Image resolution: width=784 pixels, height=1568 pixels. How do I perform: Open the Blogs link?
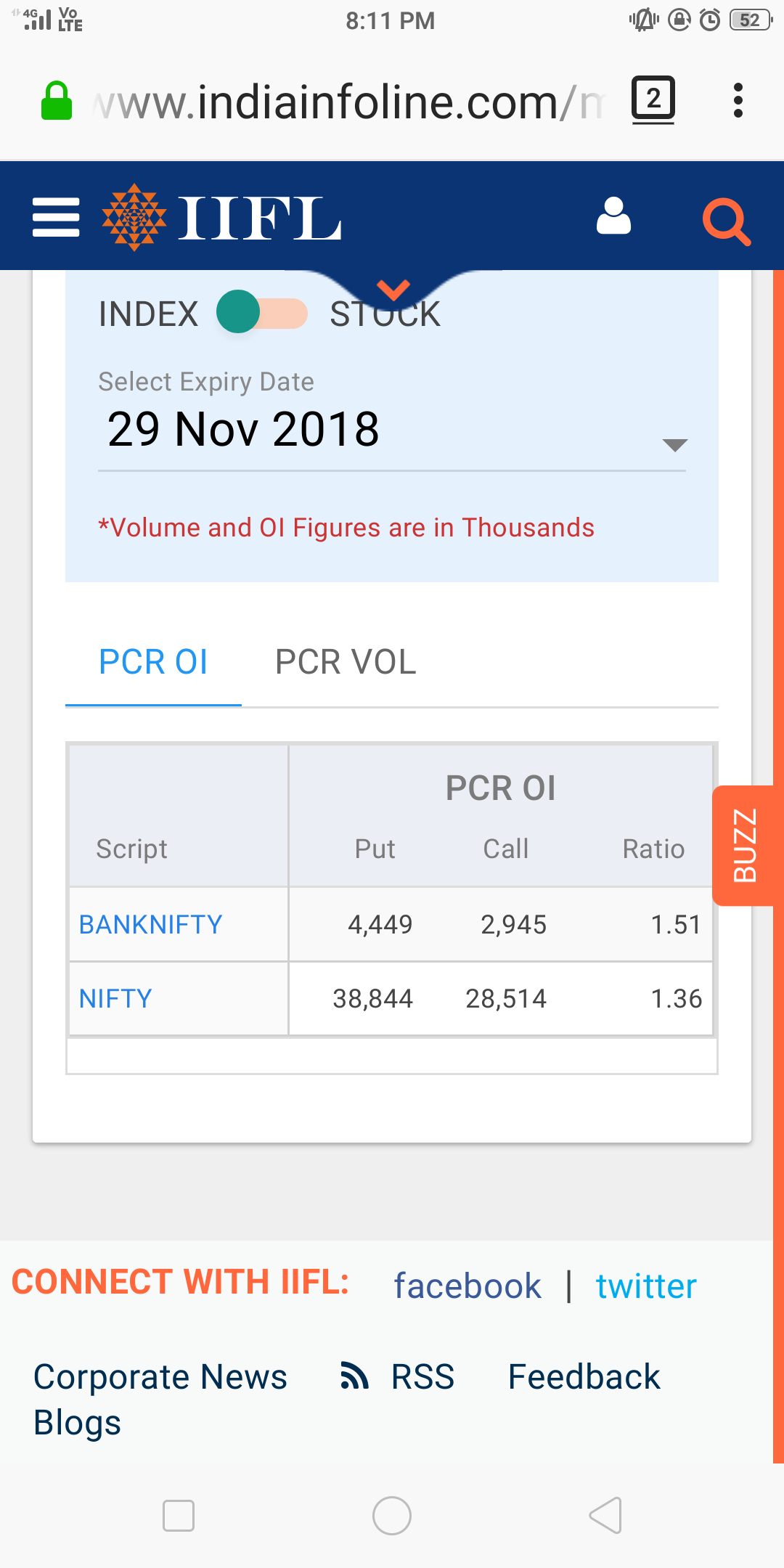pos(77,1423)
